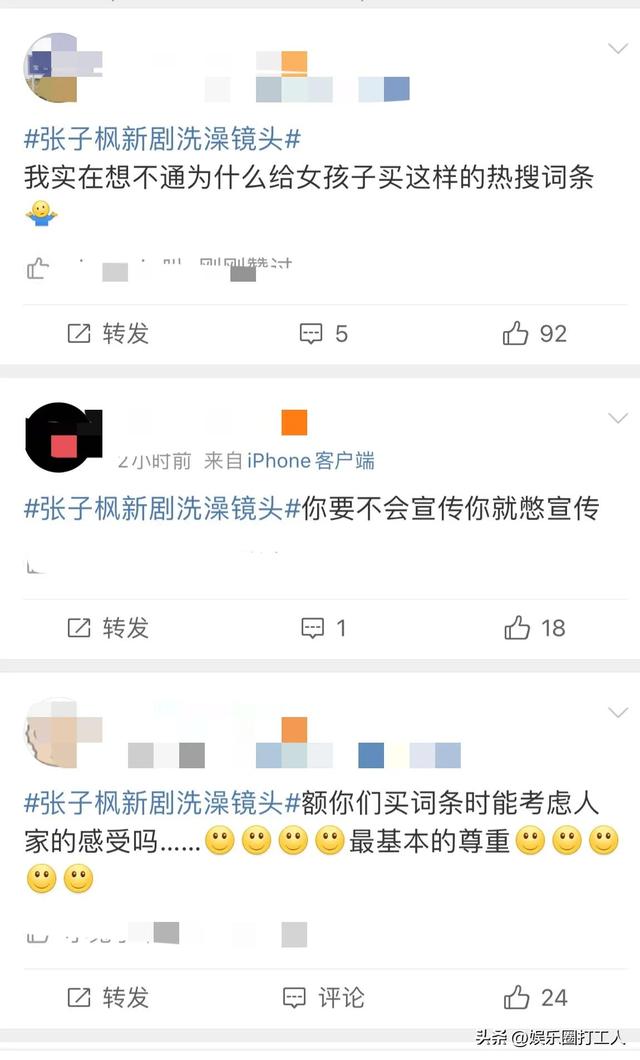The width and height of the screenshot is (640, 1060).
Task: Open the single comment on the 你就憋宣传 post
Action: pos(324,628)
